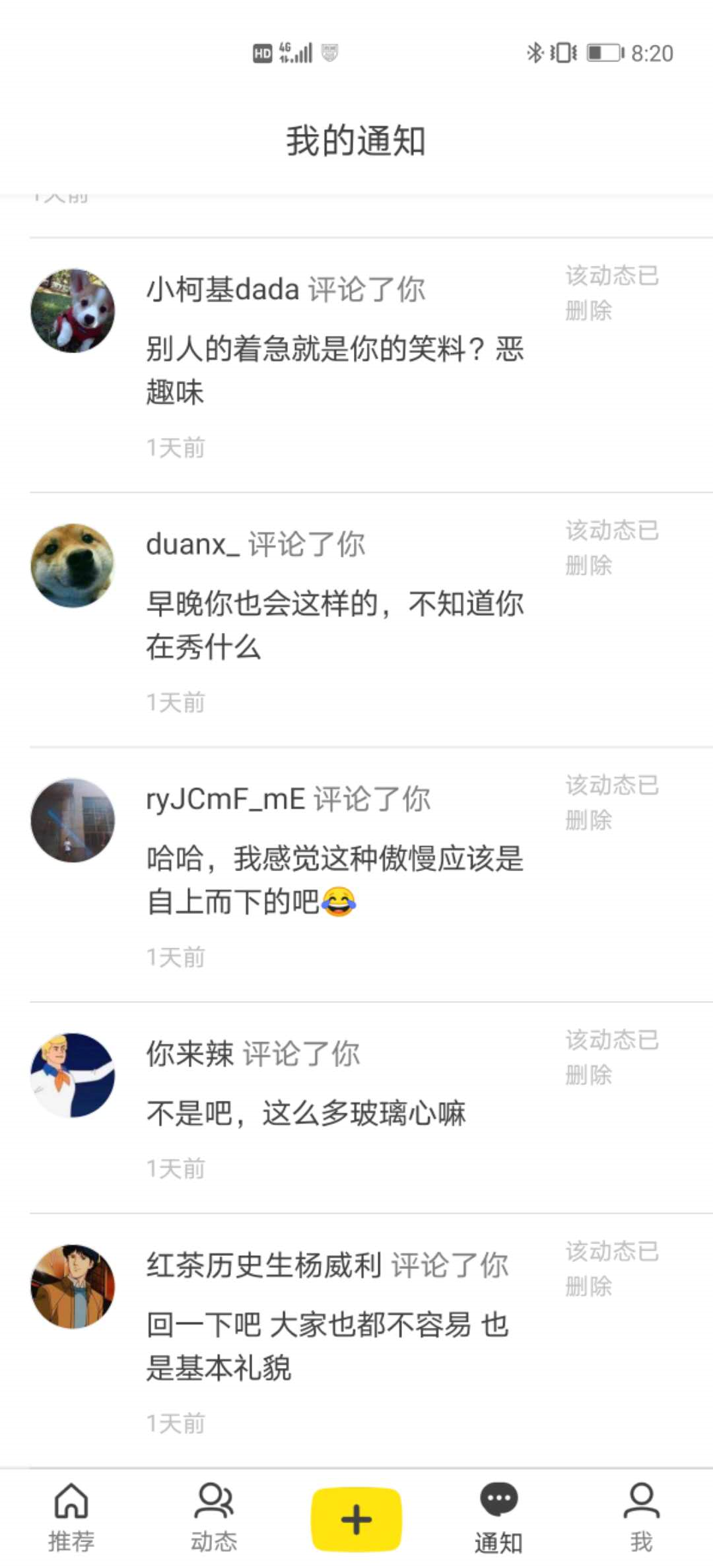The width and height of the screenshot is (713, 1568).
Task: Open 你来辣's comment about 玻璃心
Action: tap(306, 1113)
